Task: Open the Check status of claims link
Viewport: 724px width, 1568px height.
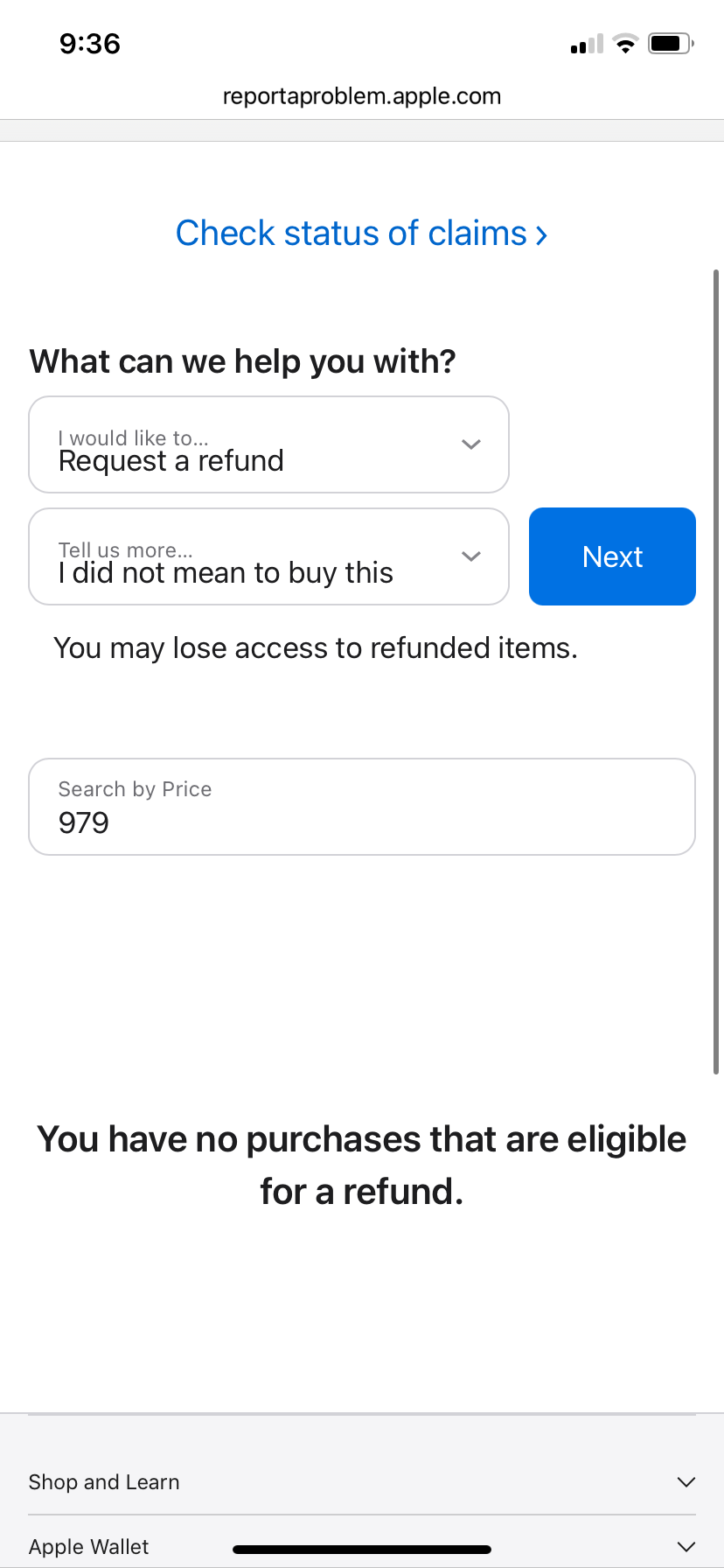Action: point(361,234)
